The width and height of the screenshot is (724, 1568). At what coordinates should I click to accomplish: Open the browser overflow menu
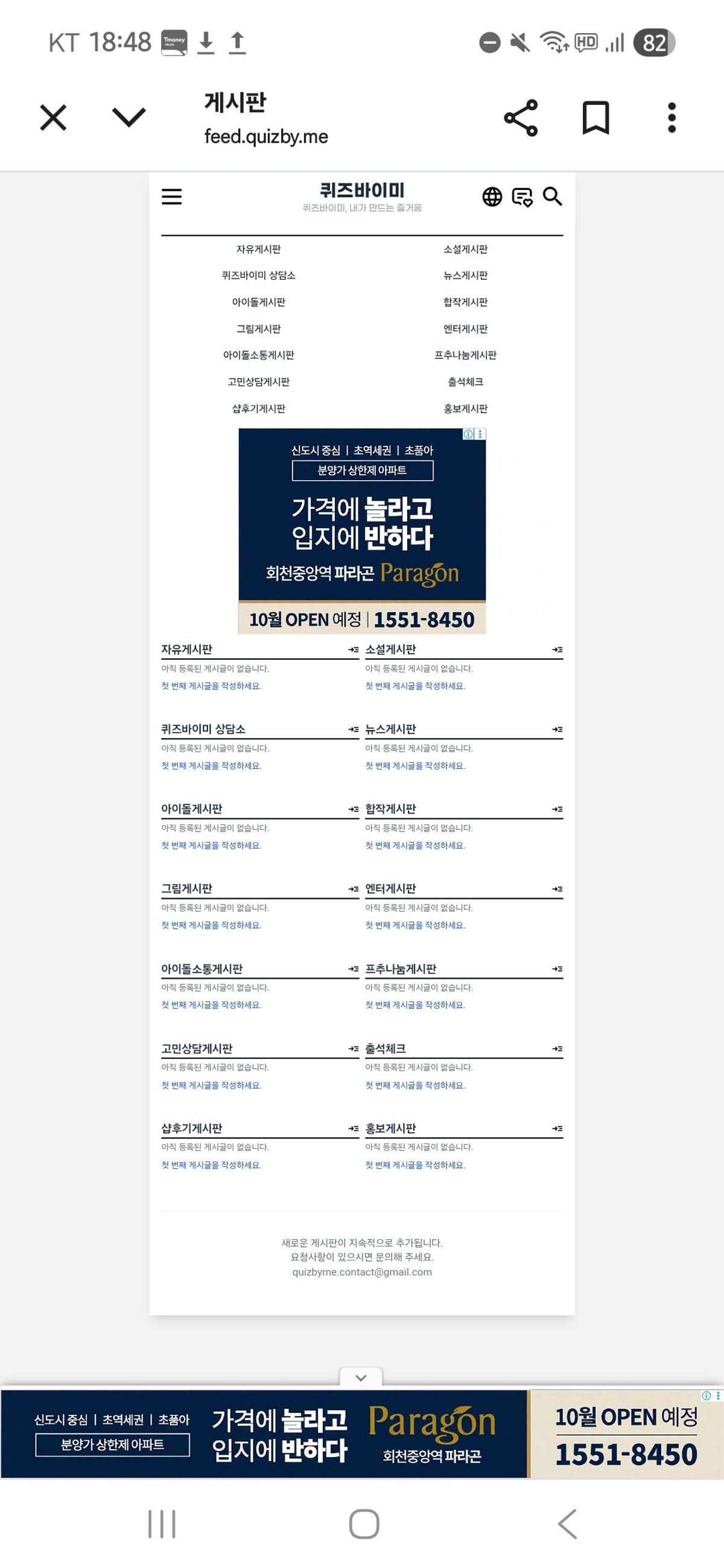(x=672, y=118)
